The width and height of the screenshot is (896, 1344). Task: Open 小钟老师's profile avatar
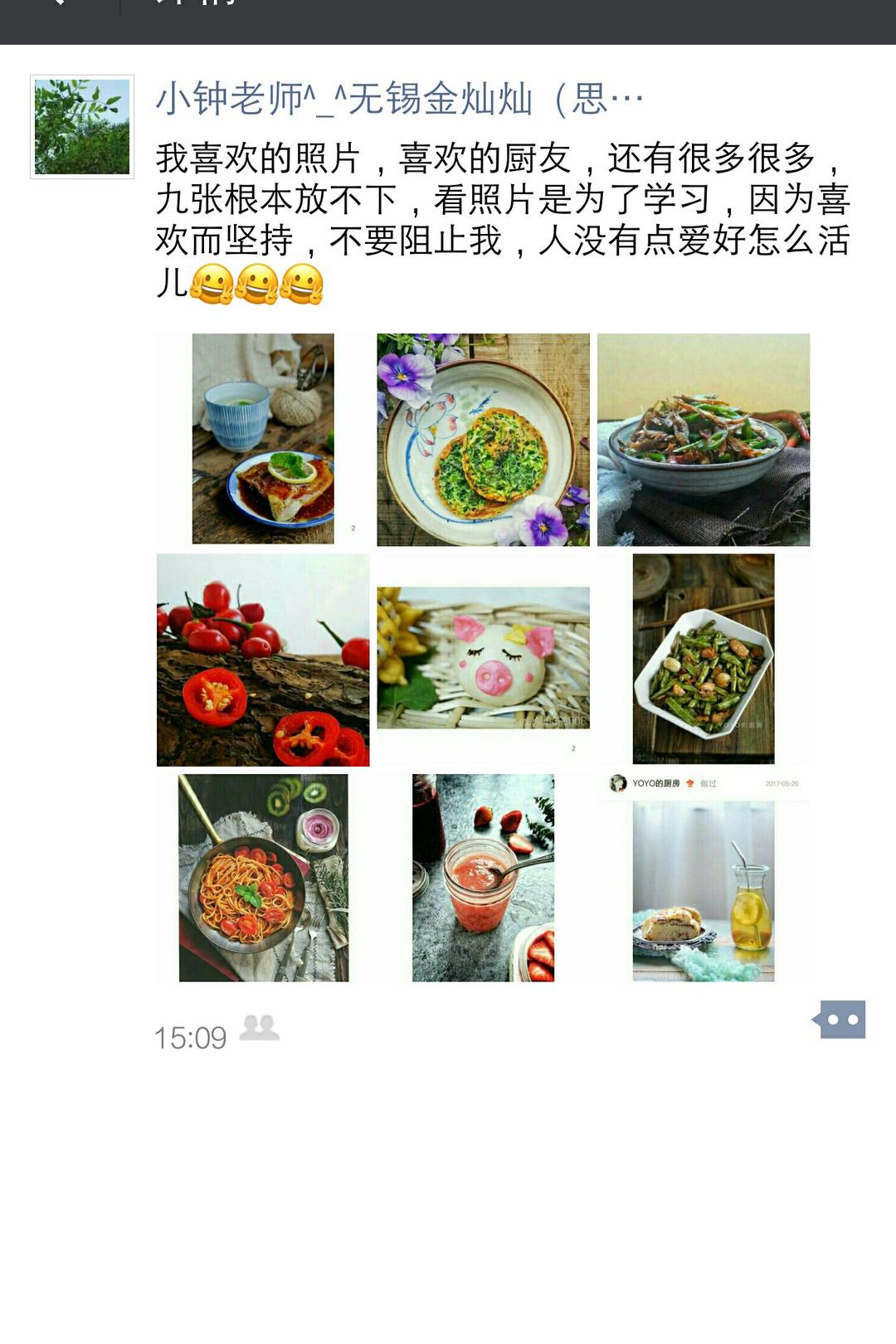tap(82, 127)
